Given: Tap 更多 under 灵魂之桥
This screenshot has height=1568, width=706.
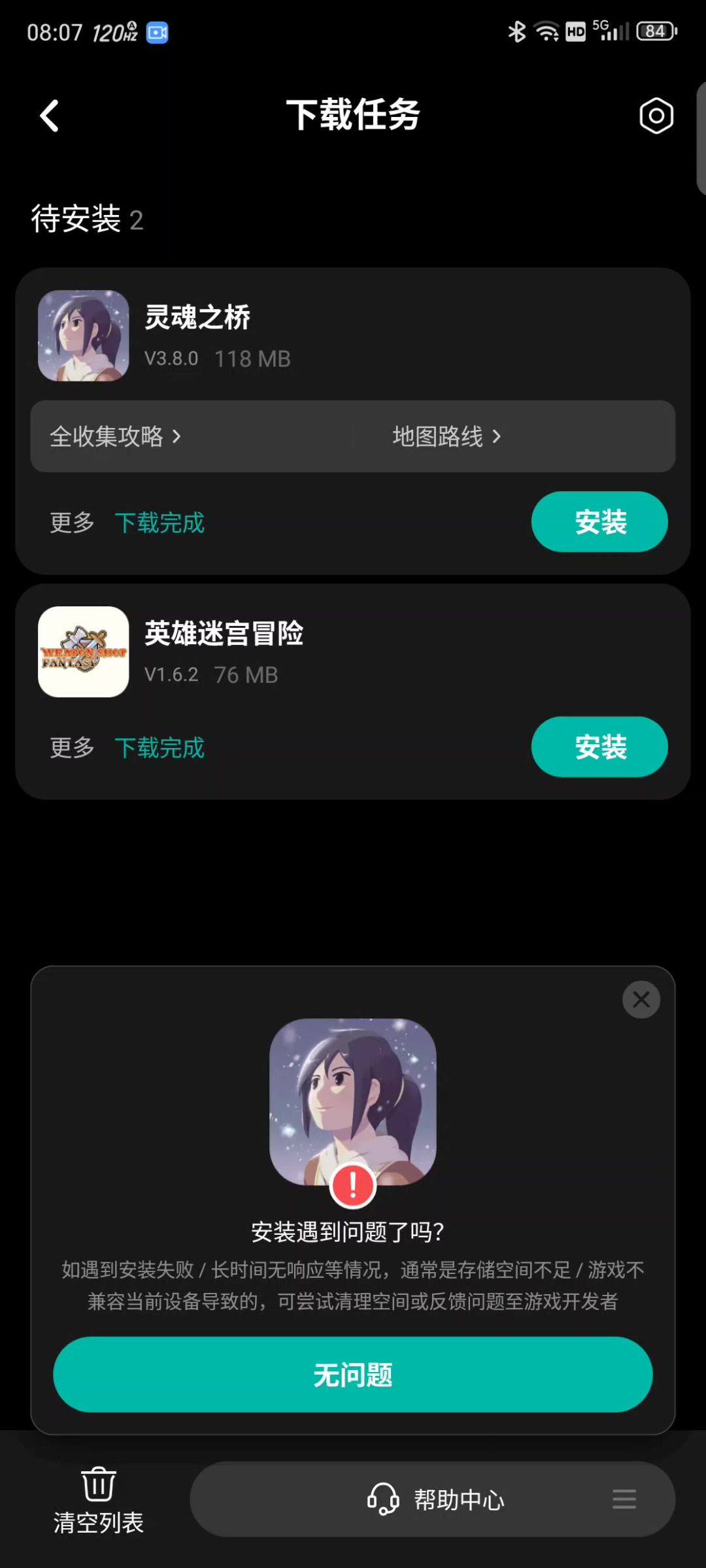Looking at the screenshot, I should click(x=73, y=523).
